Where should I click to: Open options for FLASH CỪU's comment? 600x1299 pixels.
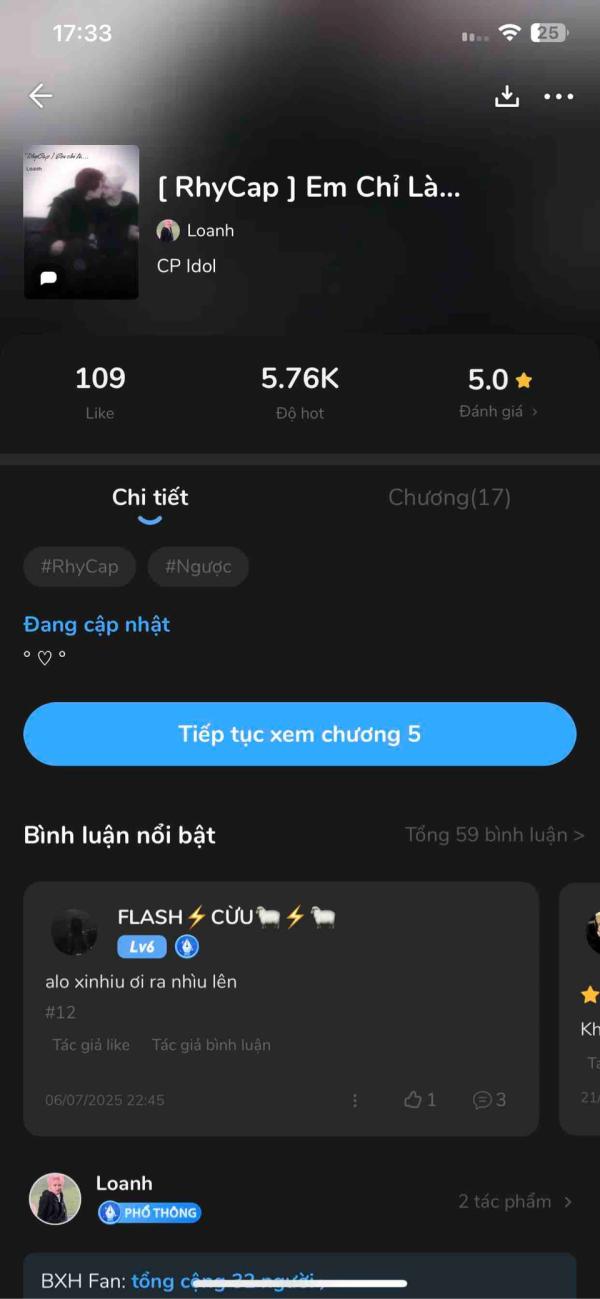[x=355, y=1100]
